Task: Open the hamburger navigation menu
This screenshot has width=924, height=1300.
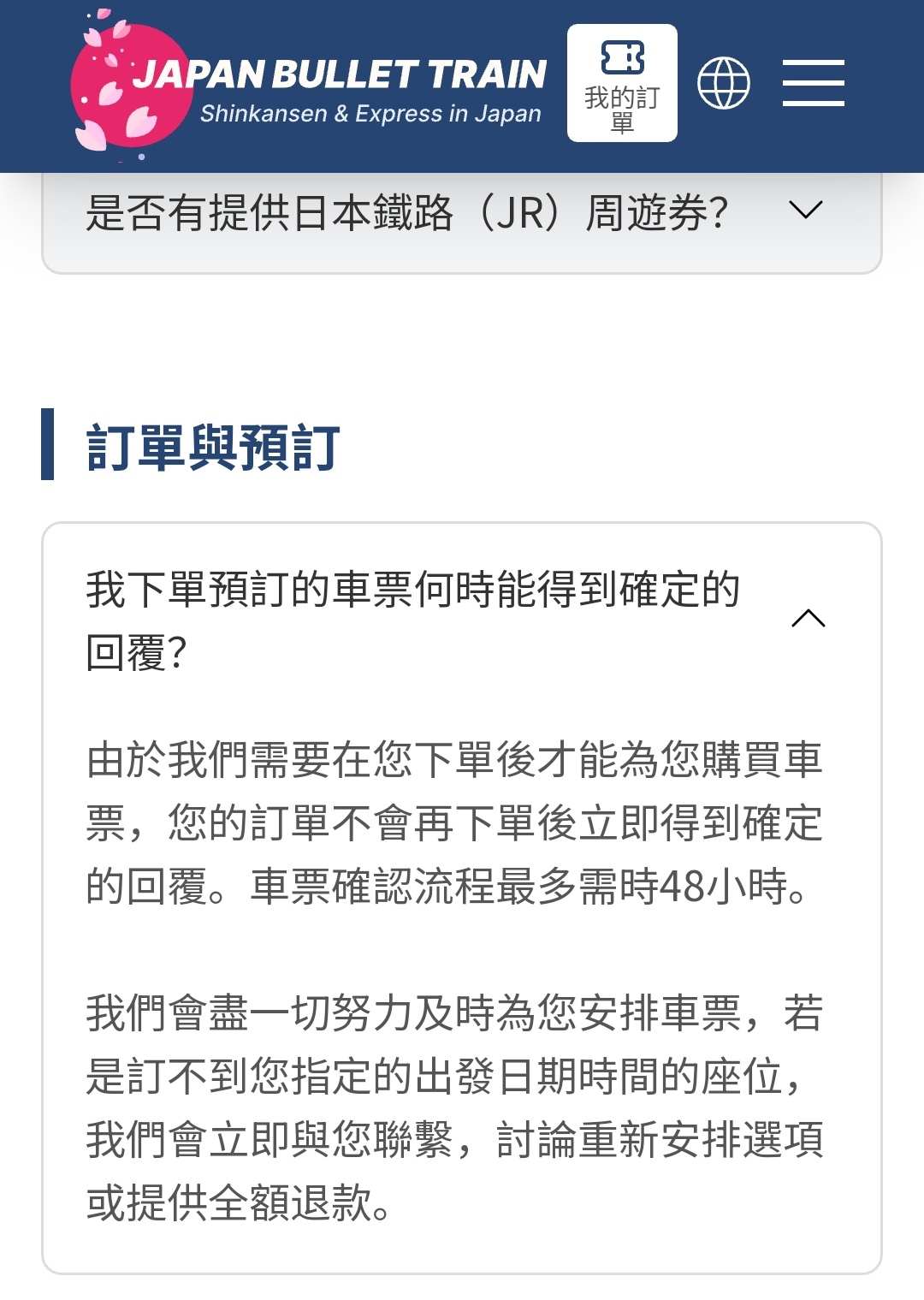Action: click(x=813, y=83)
